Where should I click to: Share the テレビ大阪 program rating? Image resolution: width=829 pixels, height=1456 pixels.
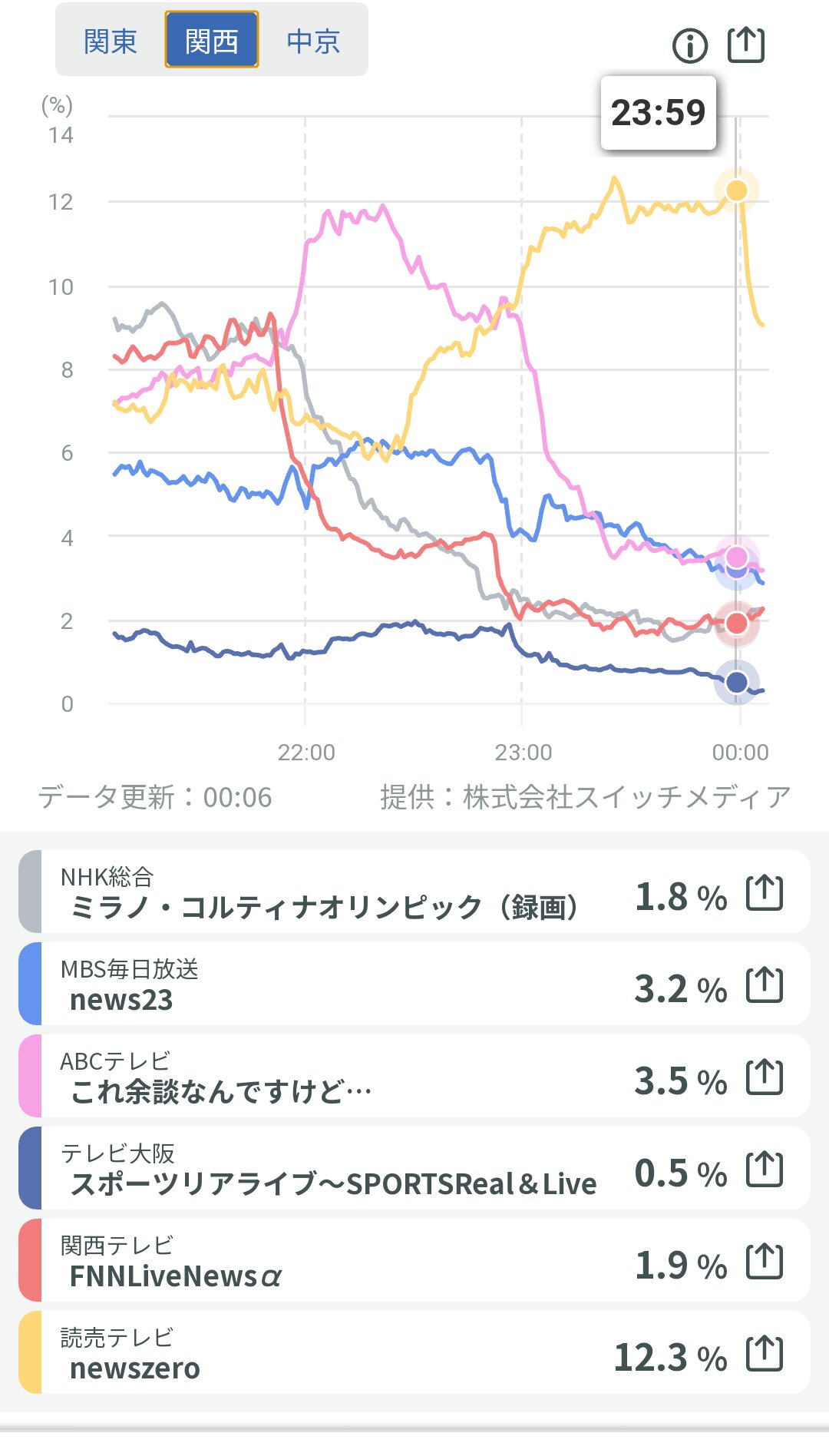point(765,1170)
